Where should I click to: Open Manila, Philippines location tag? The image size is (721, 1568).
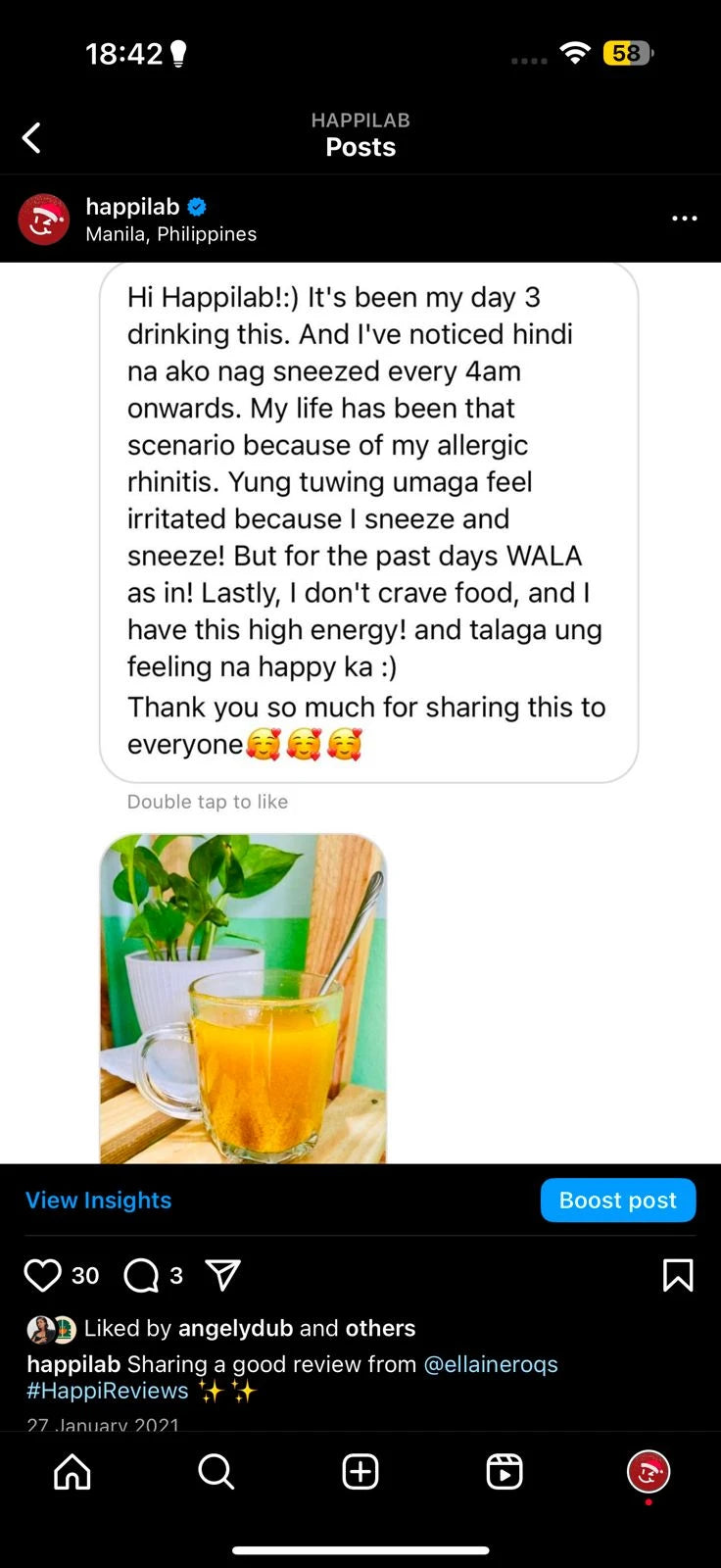point(171,234)
